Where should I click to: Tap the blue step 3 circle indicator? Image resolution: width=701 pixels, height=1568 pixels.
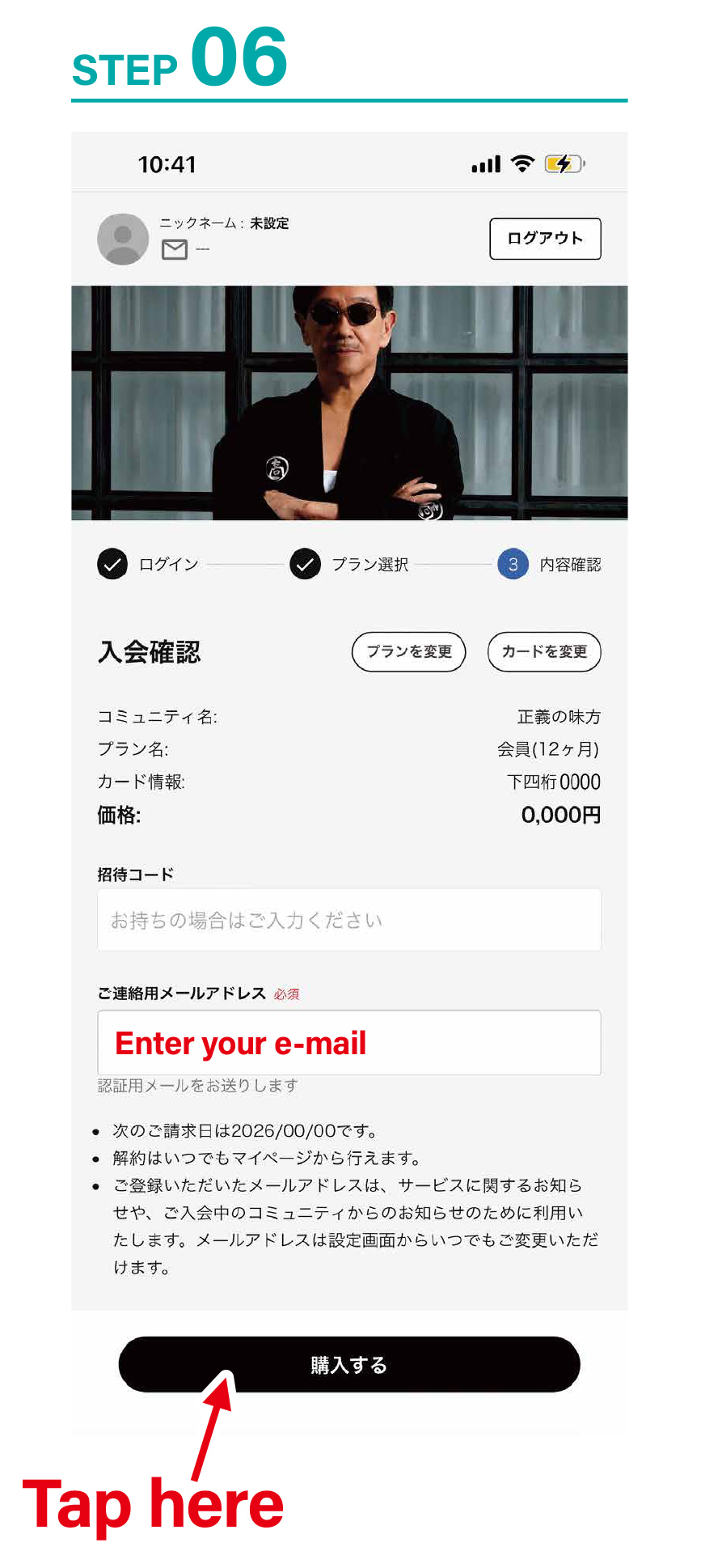tap(513, 564)
